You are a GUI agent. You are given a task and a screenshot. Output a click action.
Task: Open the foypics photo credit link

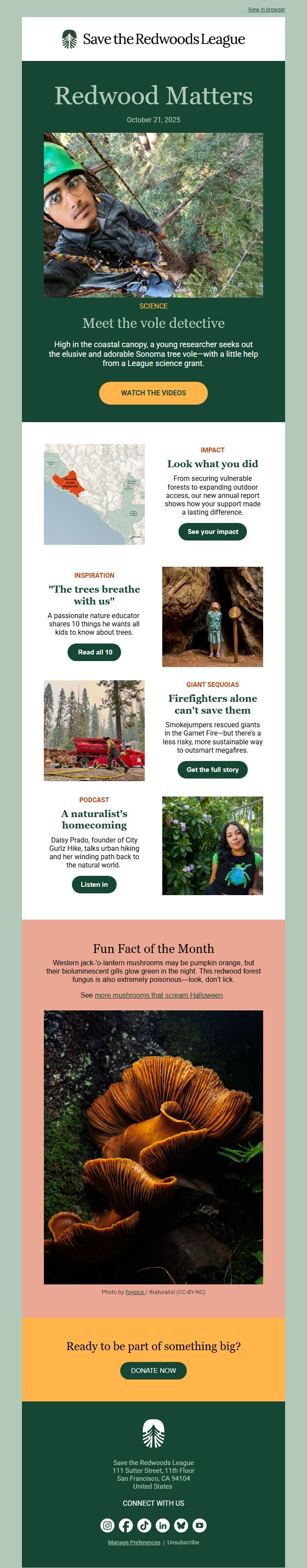click(135, 1292)
